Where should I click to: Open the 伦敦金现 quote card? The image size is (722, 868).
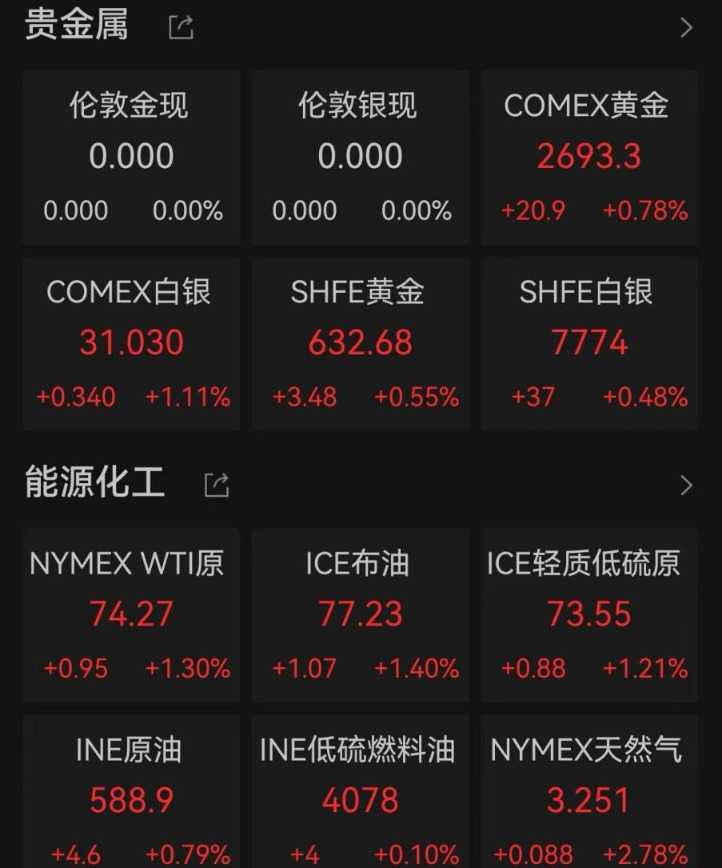[x=131, y=157]
